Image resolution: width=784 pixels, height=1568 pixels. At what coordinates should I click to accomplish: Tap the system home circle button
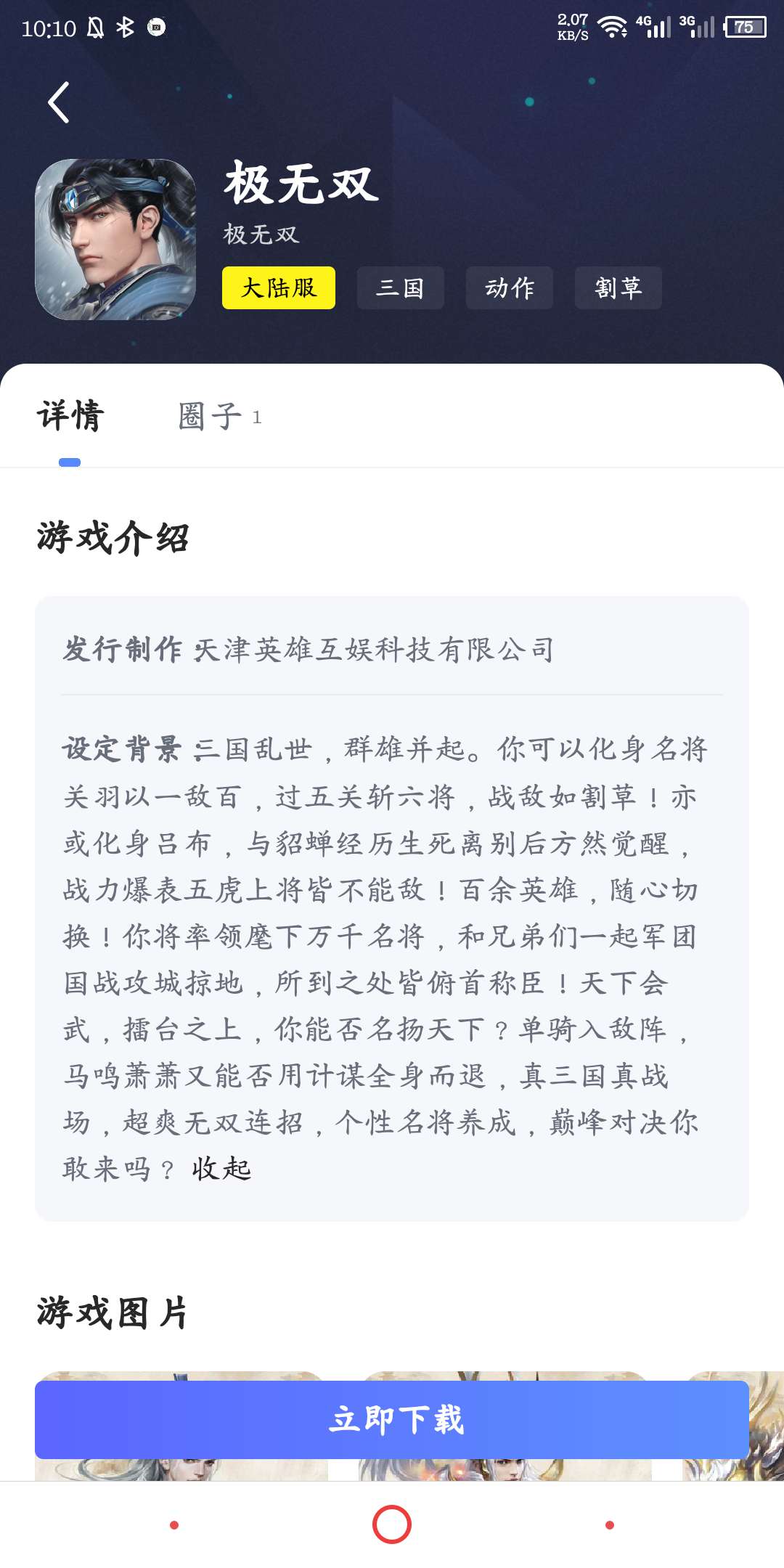[x=392, y=1524]
